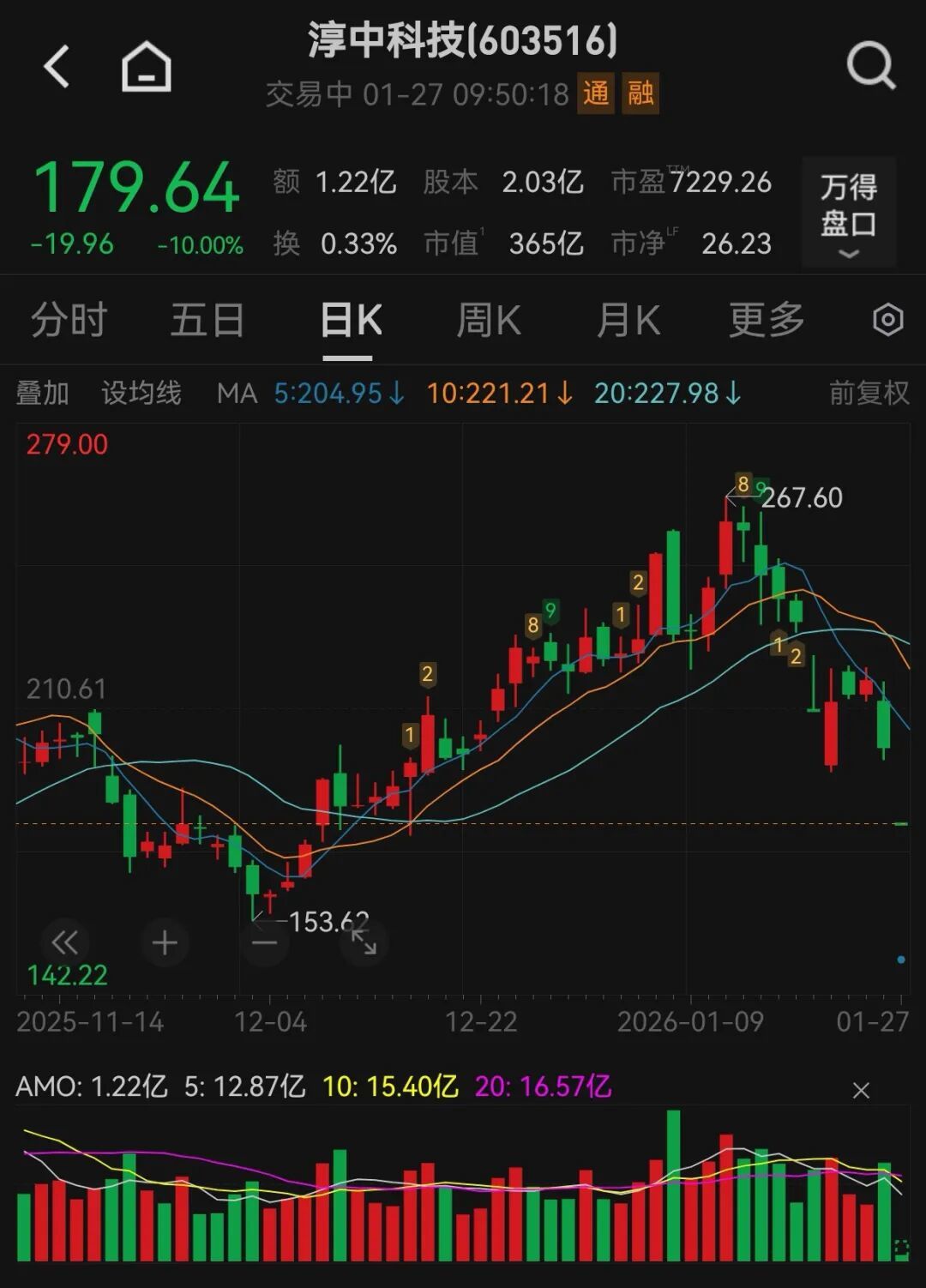Open stock search via the magnifier icon
The image size is (926, 1288).
click(x=870, y=66)
